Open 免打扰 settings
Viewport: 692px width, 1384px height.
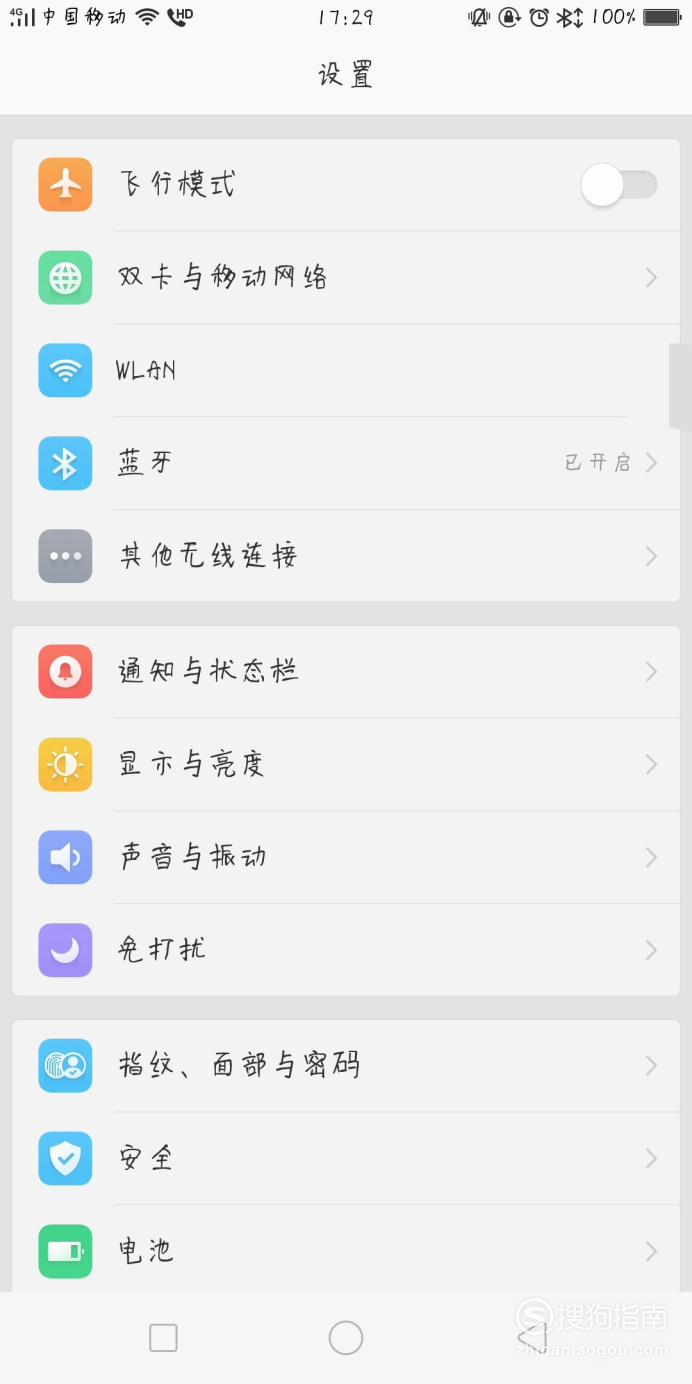pos(346,950)
